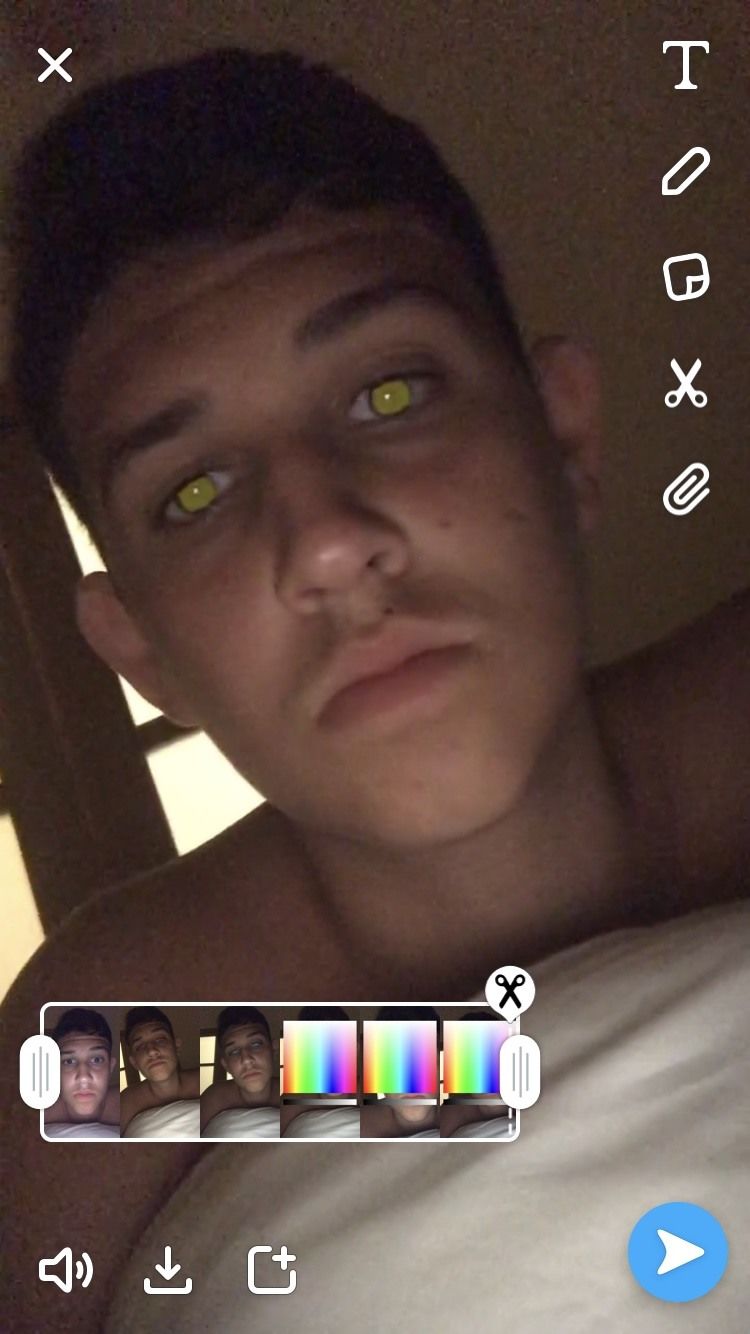Mute the snap sound
This screenshot has height=1334, width=750.
tap(66, 1271)
